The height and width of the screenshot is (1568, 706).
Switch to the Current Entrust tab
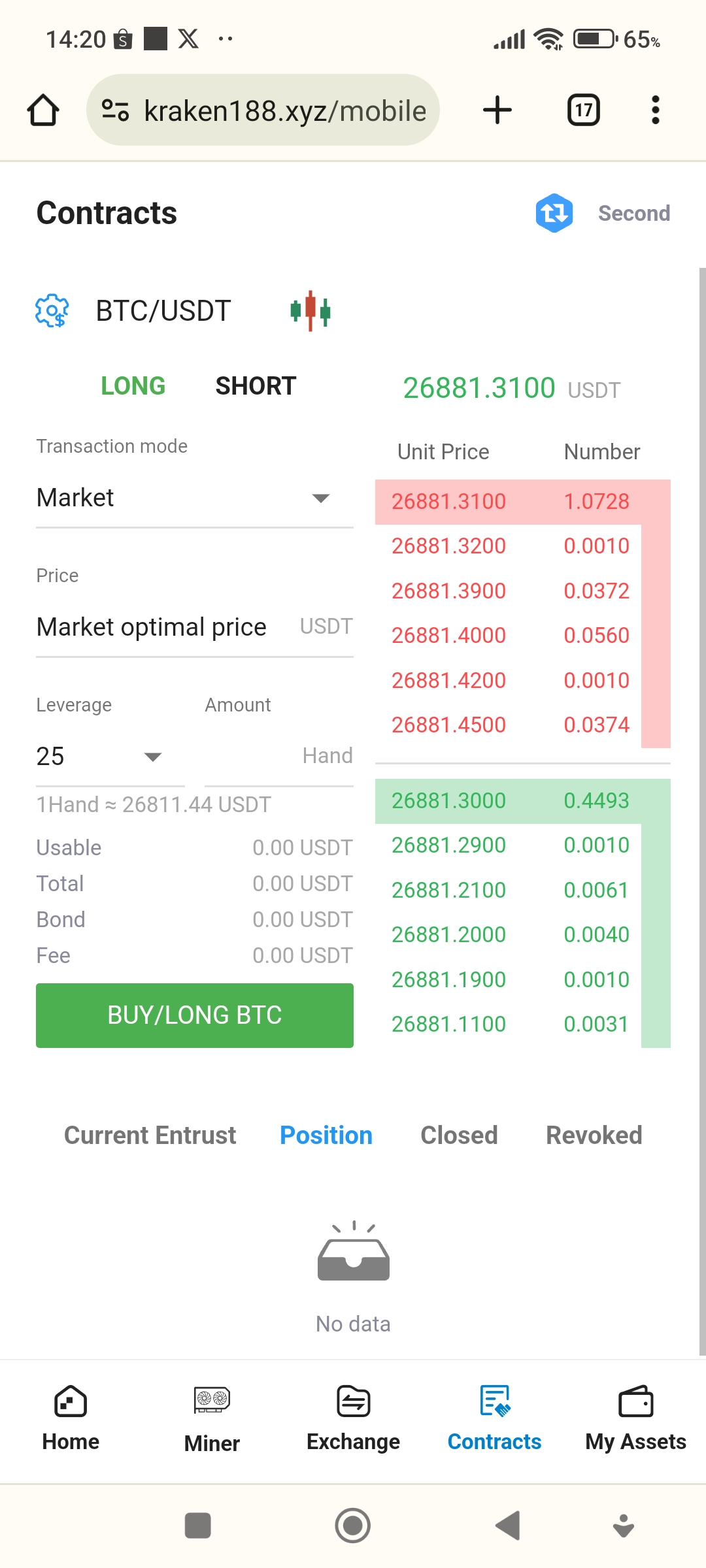pyautogui.click(x=150, y=1135)
